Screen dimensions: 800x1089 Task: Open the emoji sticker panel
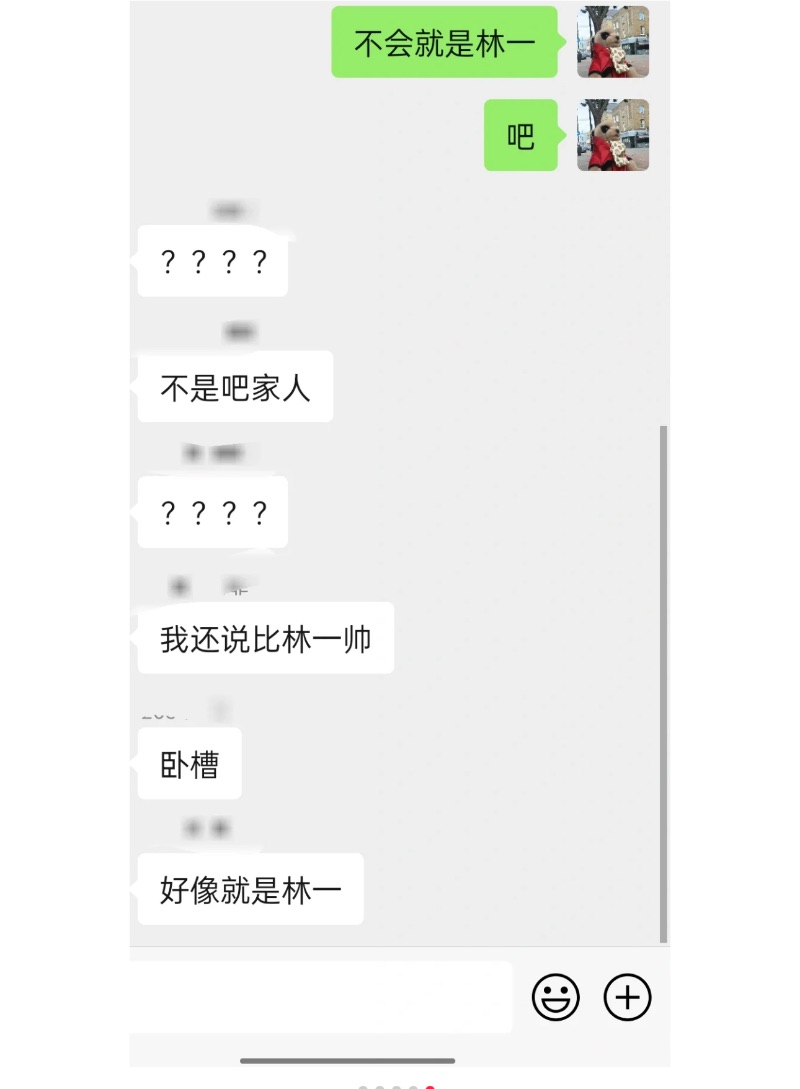click(x=555, y=997)
